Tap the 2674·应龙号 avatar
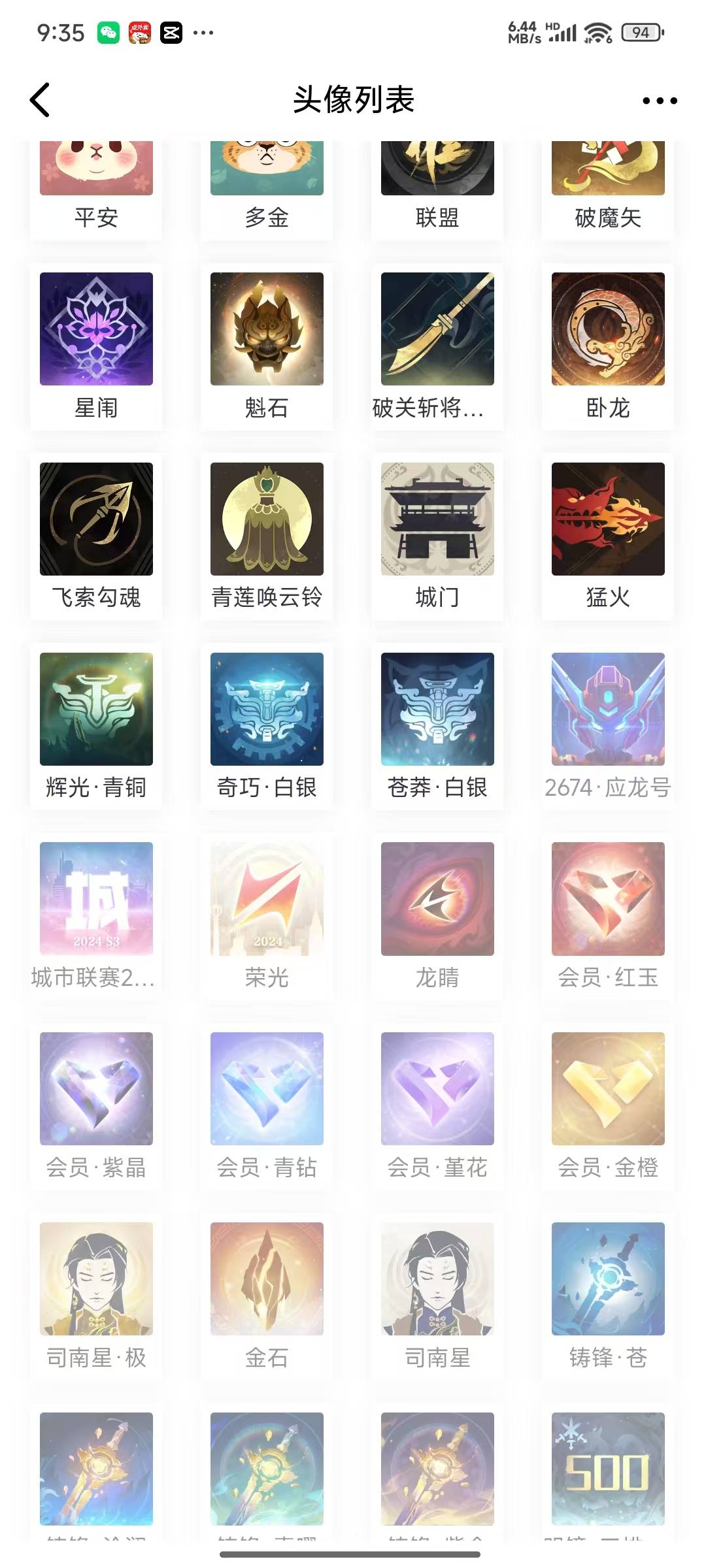 pyautogui.click(x=608, y=727)
